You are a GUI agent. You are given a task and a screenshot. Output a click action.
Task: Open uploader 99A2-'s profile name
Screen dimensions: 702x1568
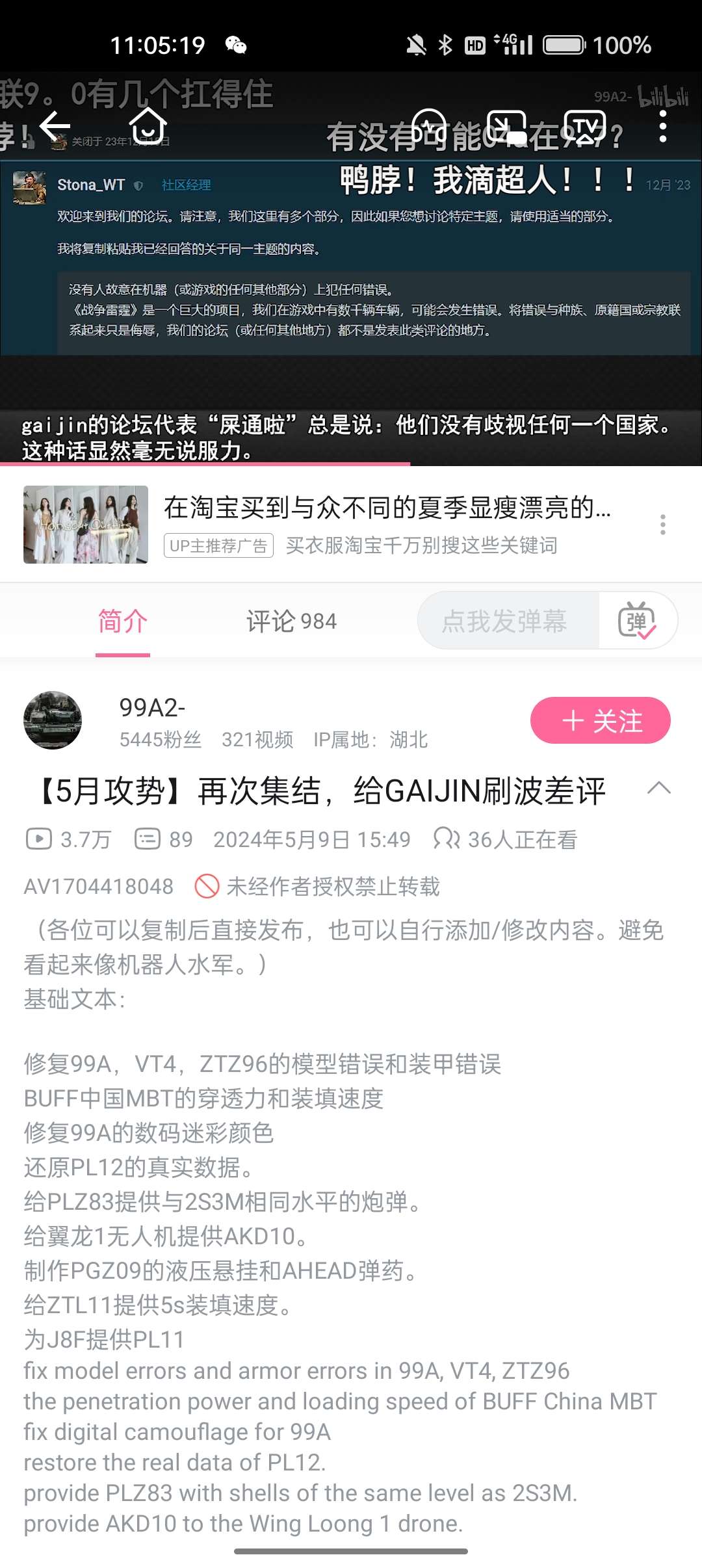tap(152, 708)
